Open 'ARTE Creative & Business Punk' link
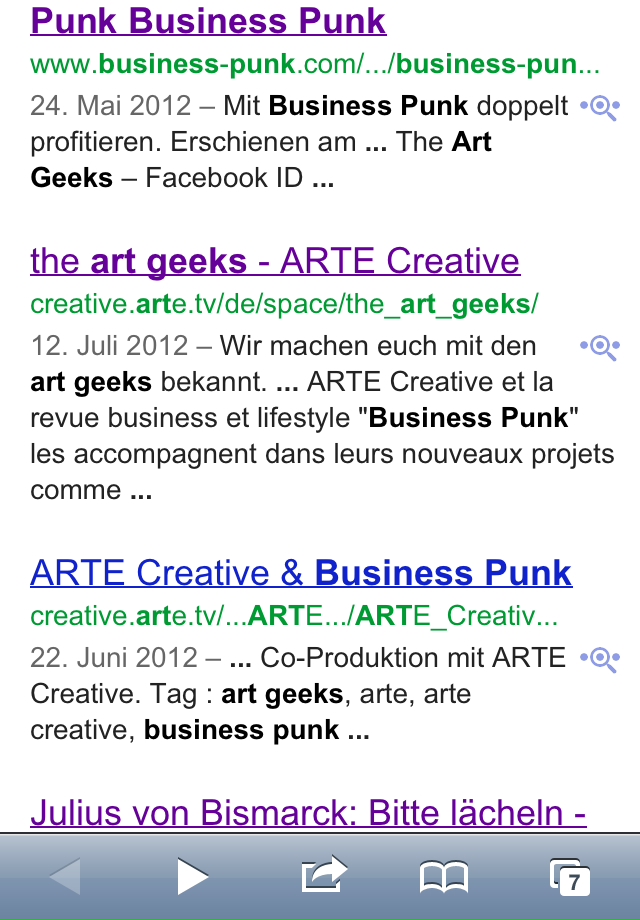 [301, 573]
